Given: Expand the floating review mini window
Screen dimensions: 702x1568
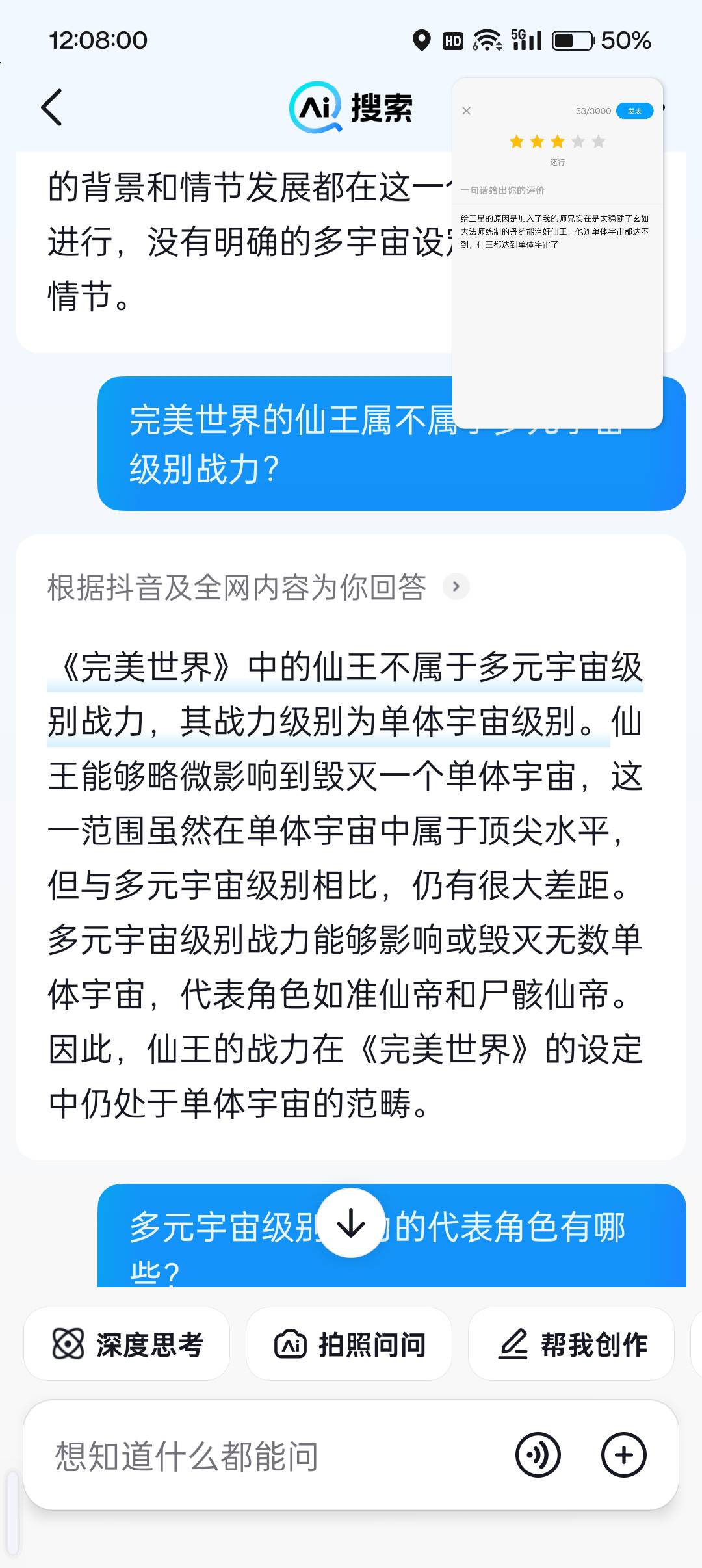Looking at the screenshot, I should click(557, 312).
